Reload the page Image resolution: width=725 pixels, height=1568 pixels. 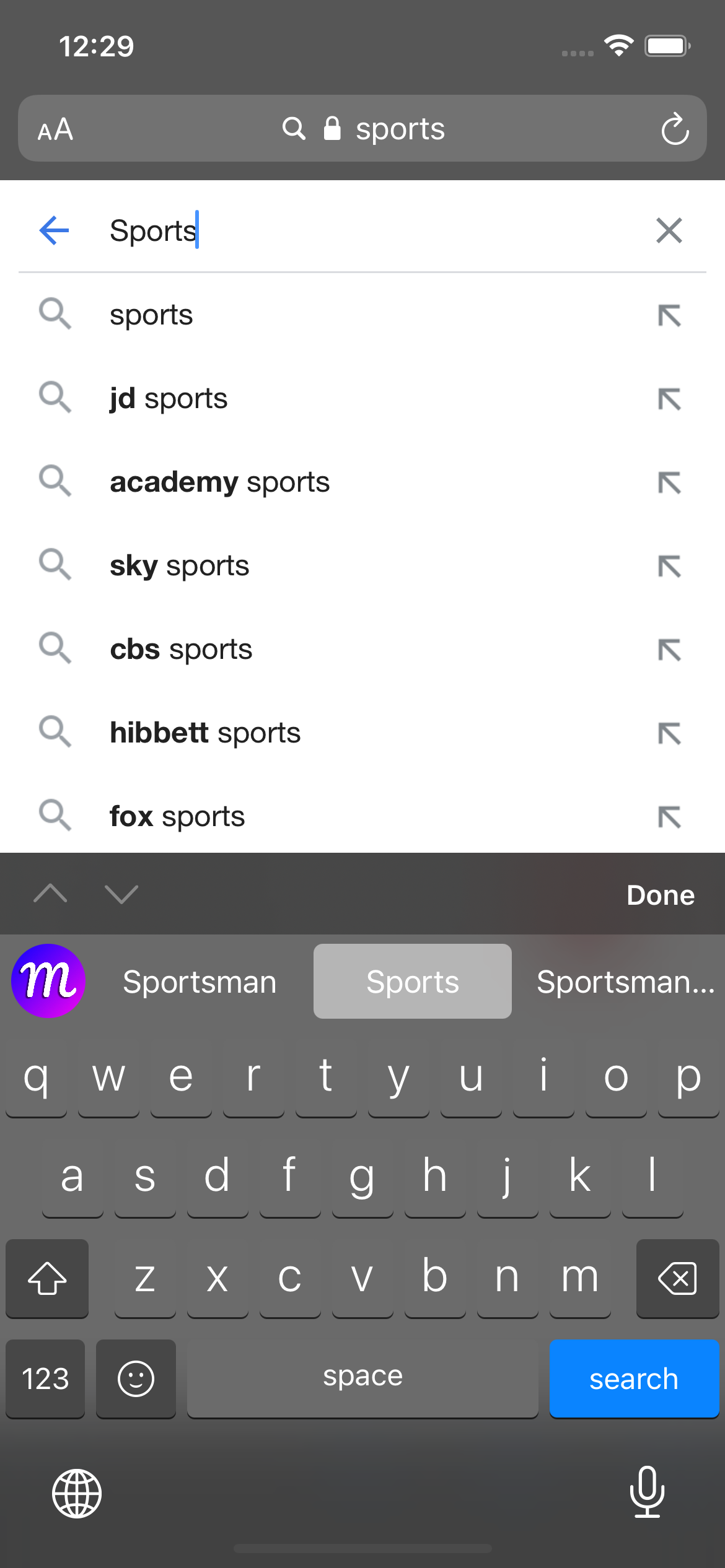[675, 129]
